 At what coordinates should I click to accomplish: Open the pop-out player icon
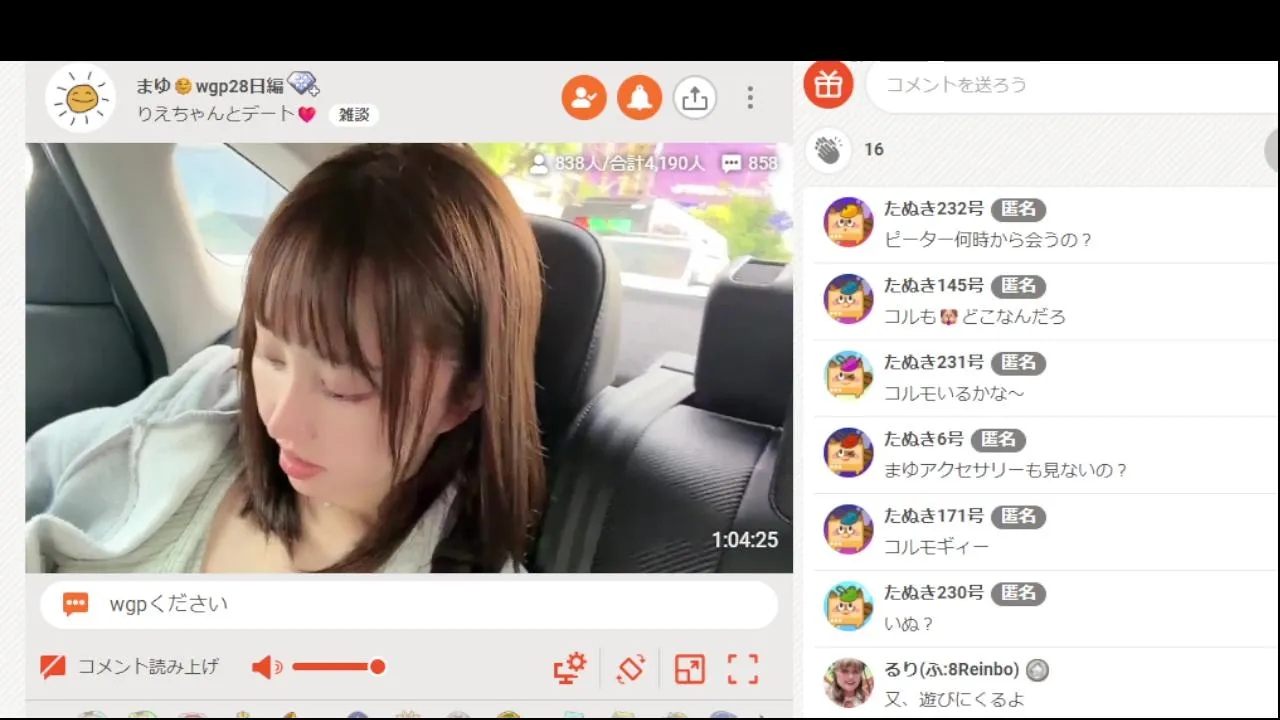click(689, 668)
